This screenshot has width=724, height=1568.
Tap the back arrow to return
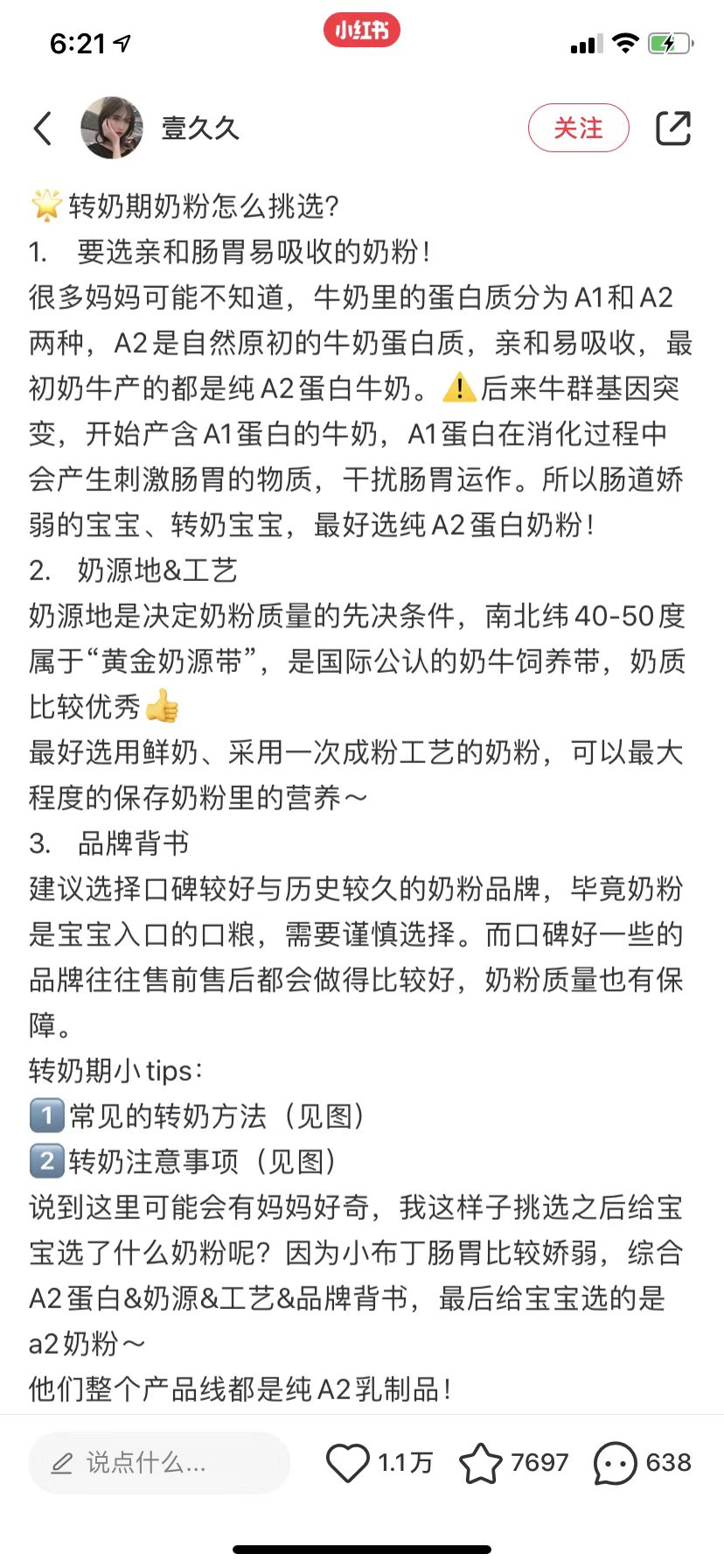[42, 127]
